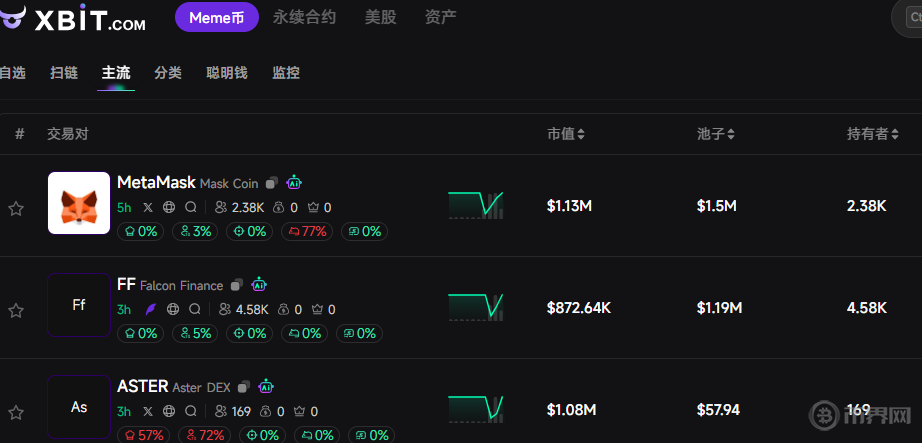Copy MetaMask contract address
This screenshot has width=922, height=443.
click(x=272, y=184)
